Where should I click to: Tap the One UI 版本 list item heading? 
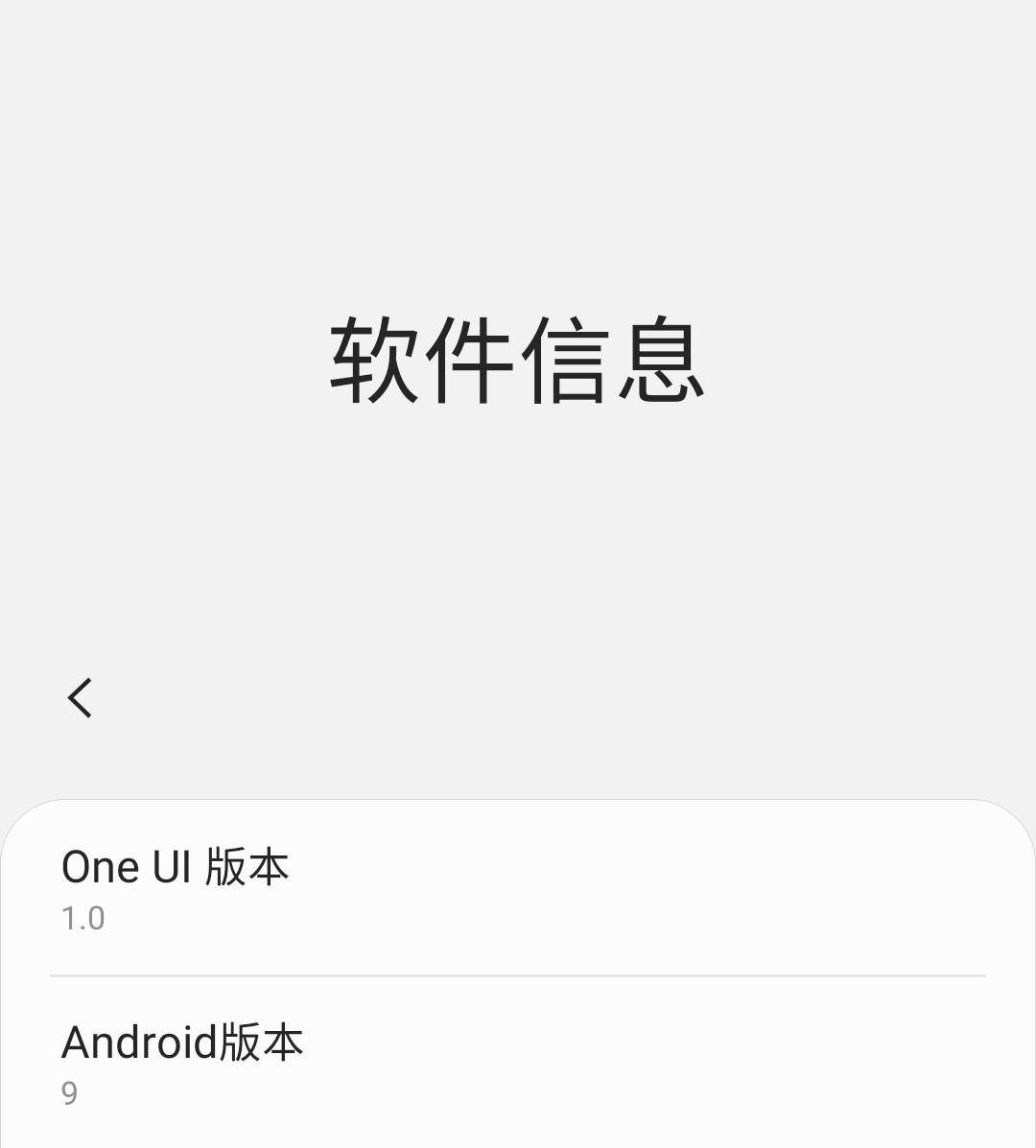[175, 866]
